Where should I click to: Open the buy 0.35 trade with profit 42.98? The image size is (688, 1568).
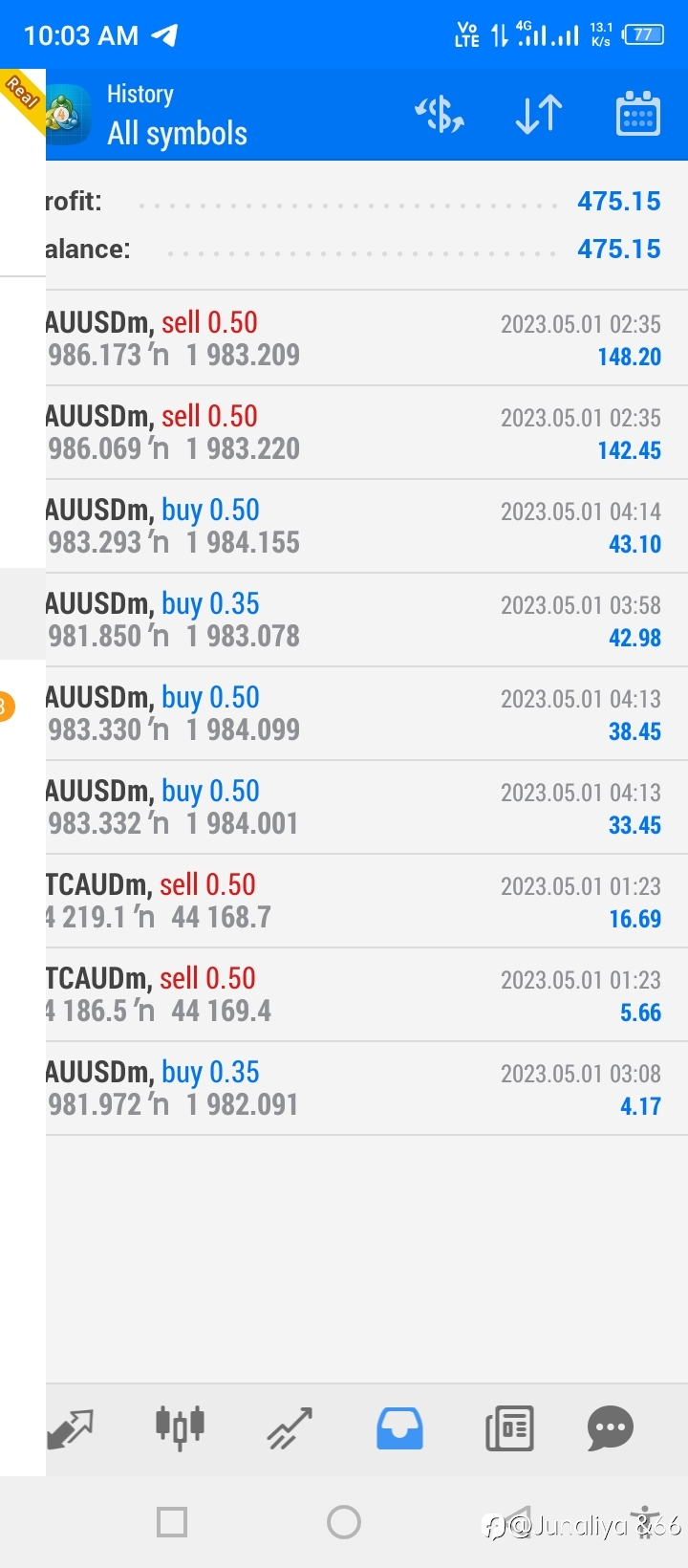tap(367, 620)
